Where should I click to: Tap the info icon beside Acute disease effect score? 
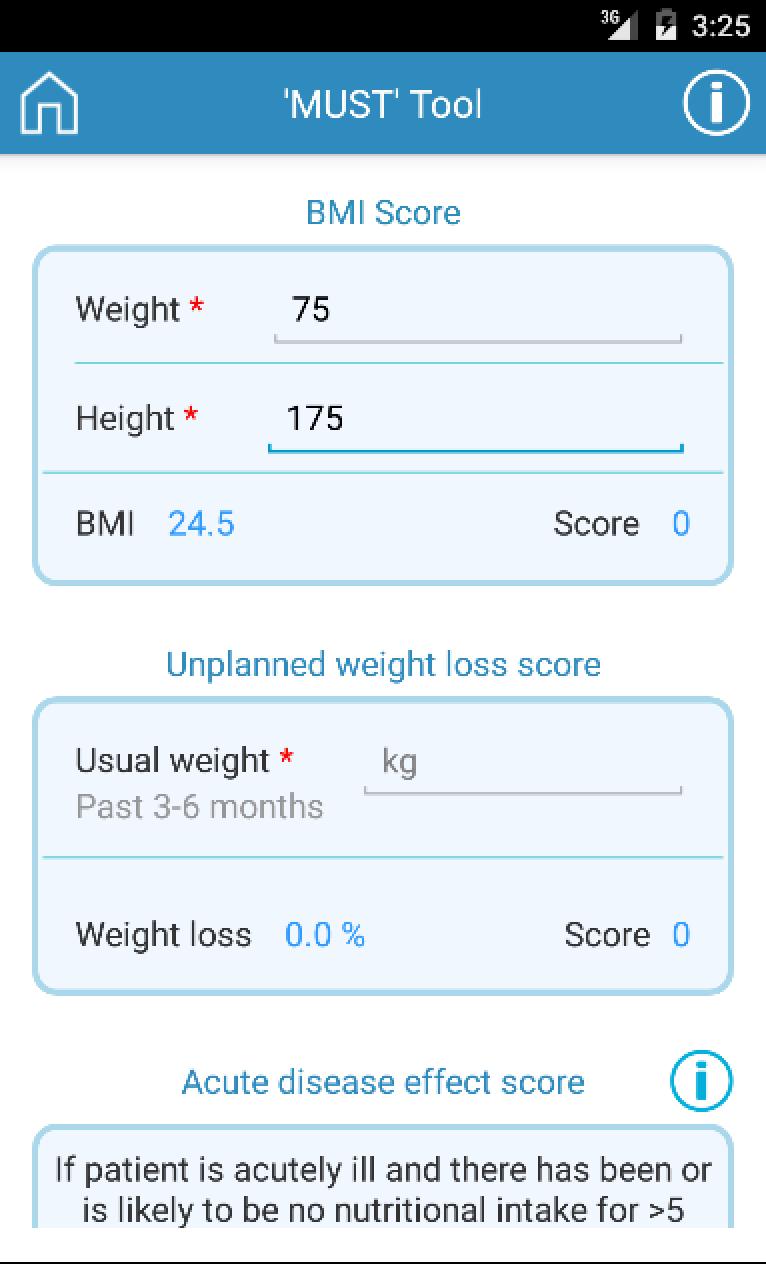point(700,1082)
